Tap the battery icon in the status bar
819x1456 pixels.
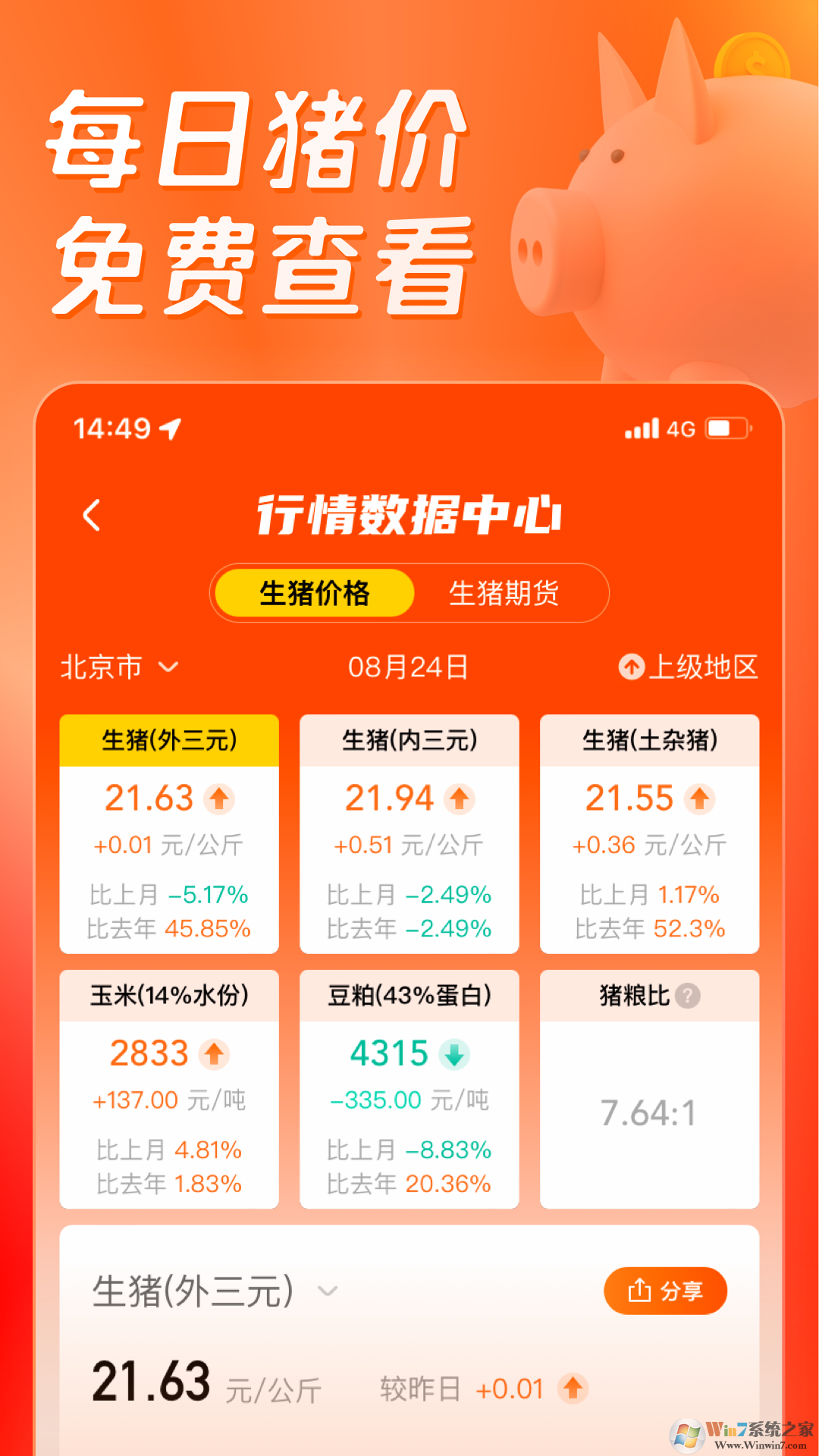point(726,428)
